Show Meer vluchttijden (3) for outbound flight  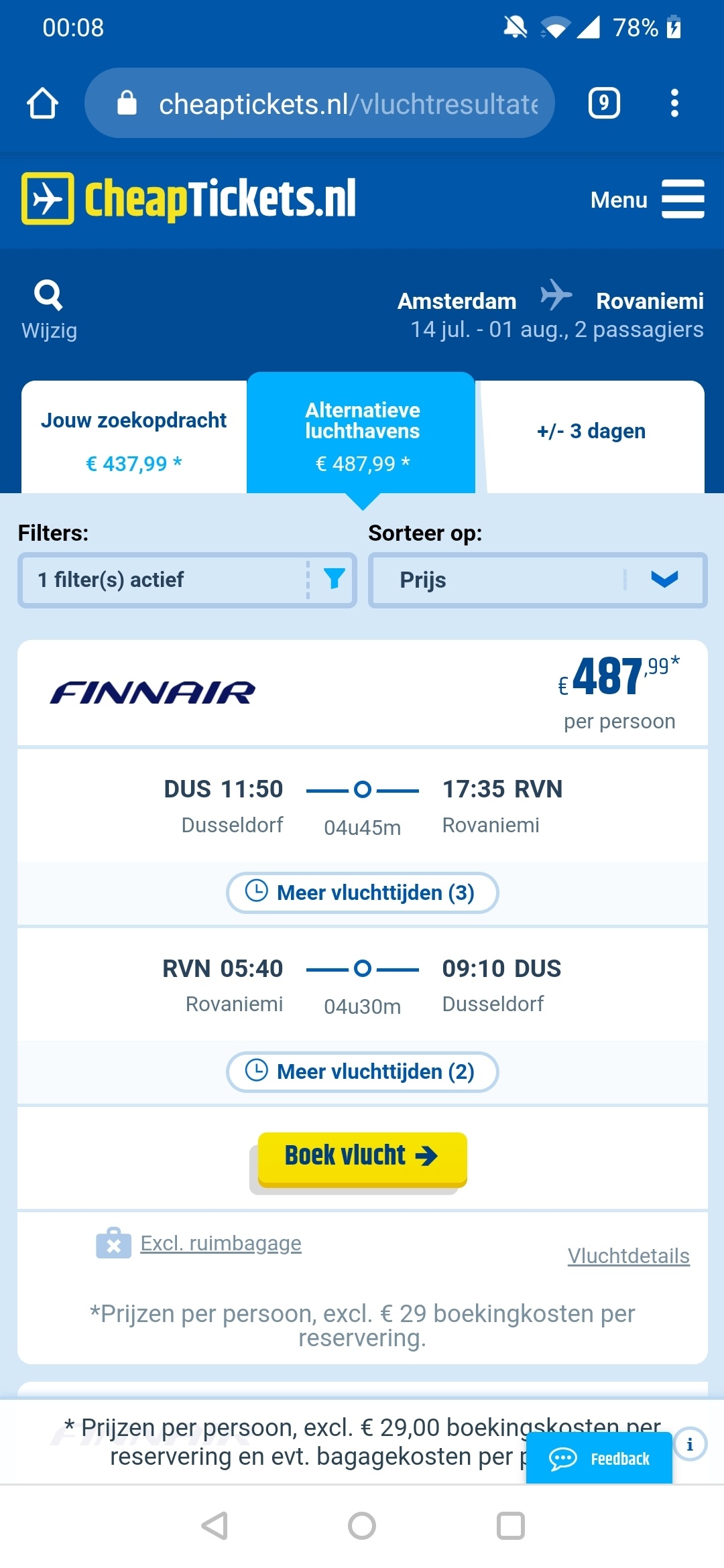pyautogui.click(x=362, y=893)
